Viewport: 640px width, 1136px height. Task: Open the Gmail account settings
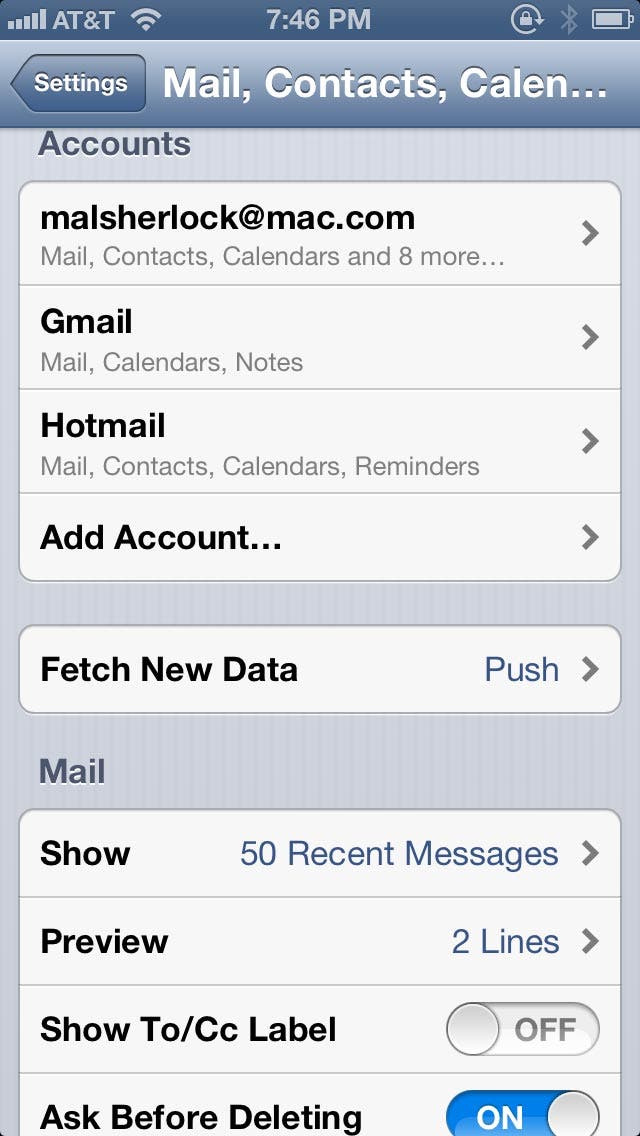[320, 337]
